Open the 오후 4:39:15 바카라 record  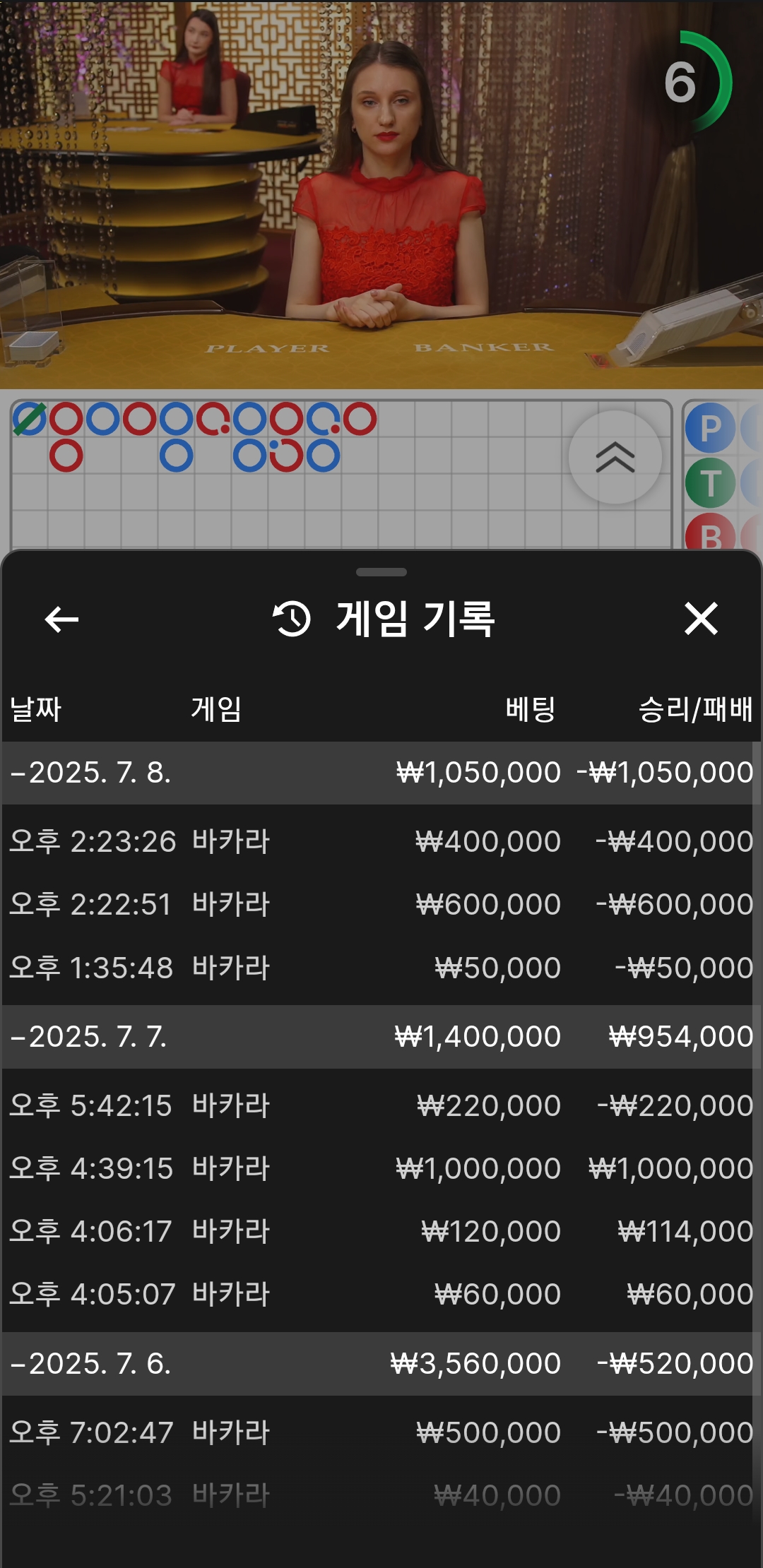pyautogui.click(x=381, y=1168)
